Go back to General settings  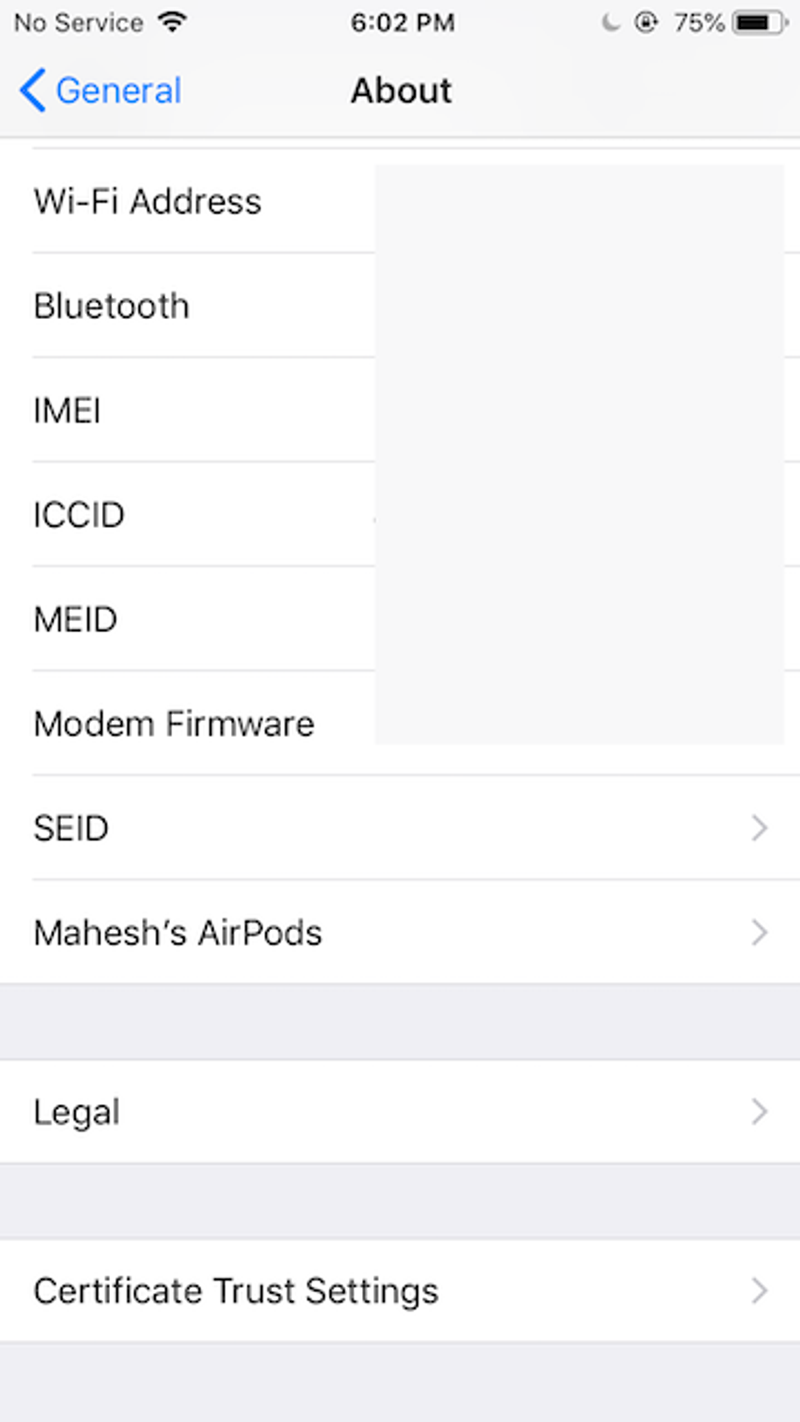(x=100, y=91)
